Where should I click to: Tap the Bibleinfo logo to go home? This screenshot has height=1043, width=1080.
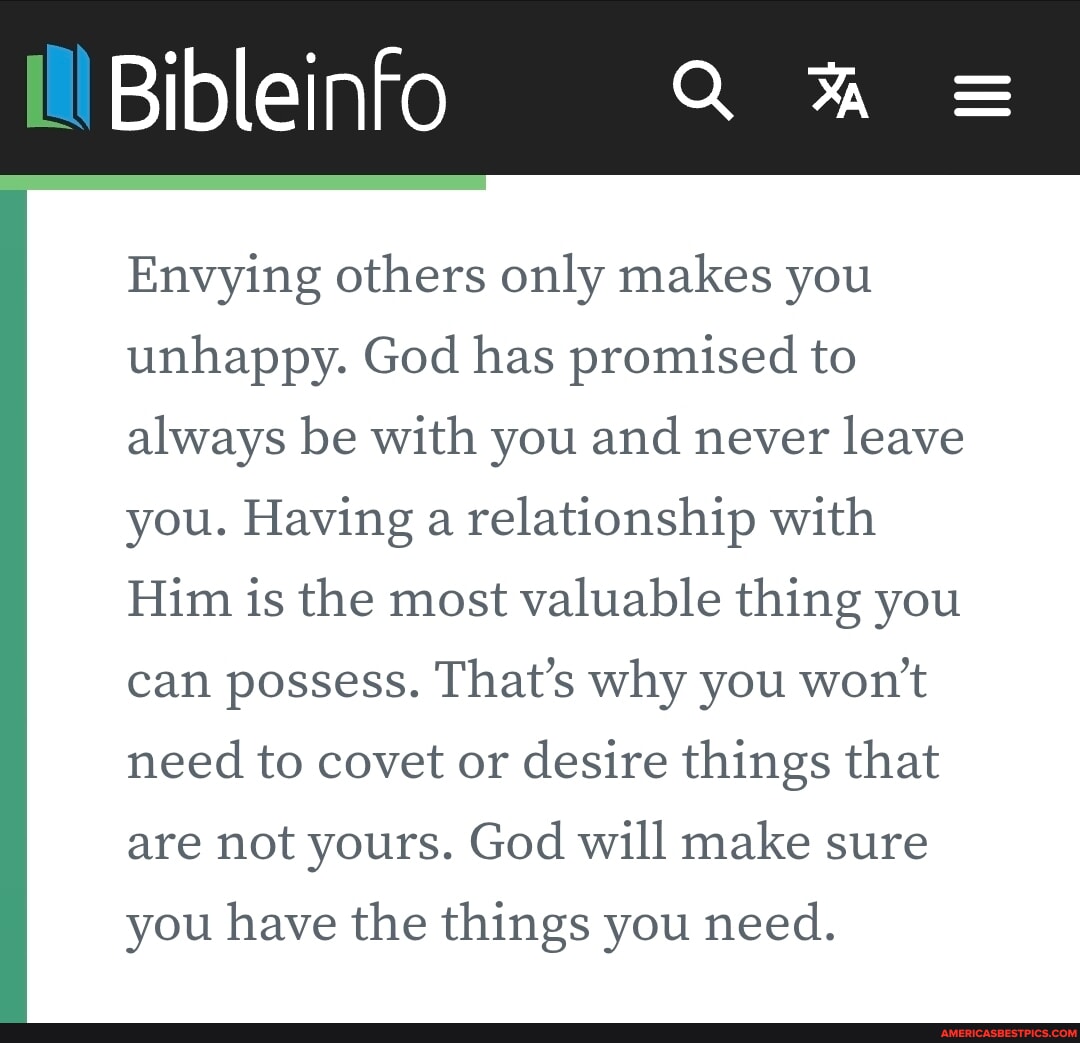236,88
